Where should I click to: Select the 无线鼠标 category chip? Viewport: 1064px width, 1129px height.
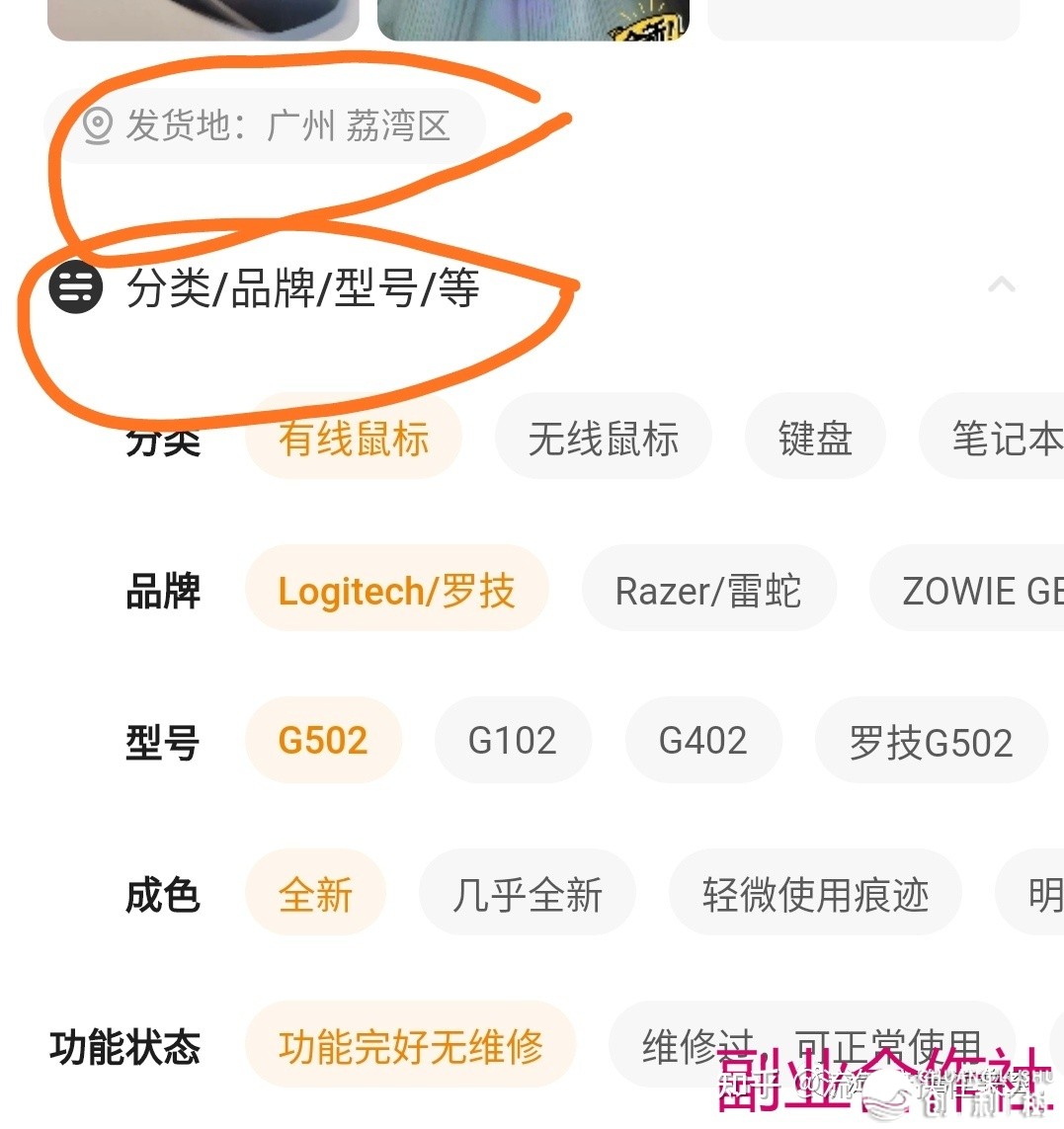[604, 438]
